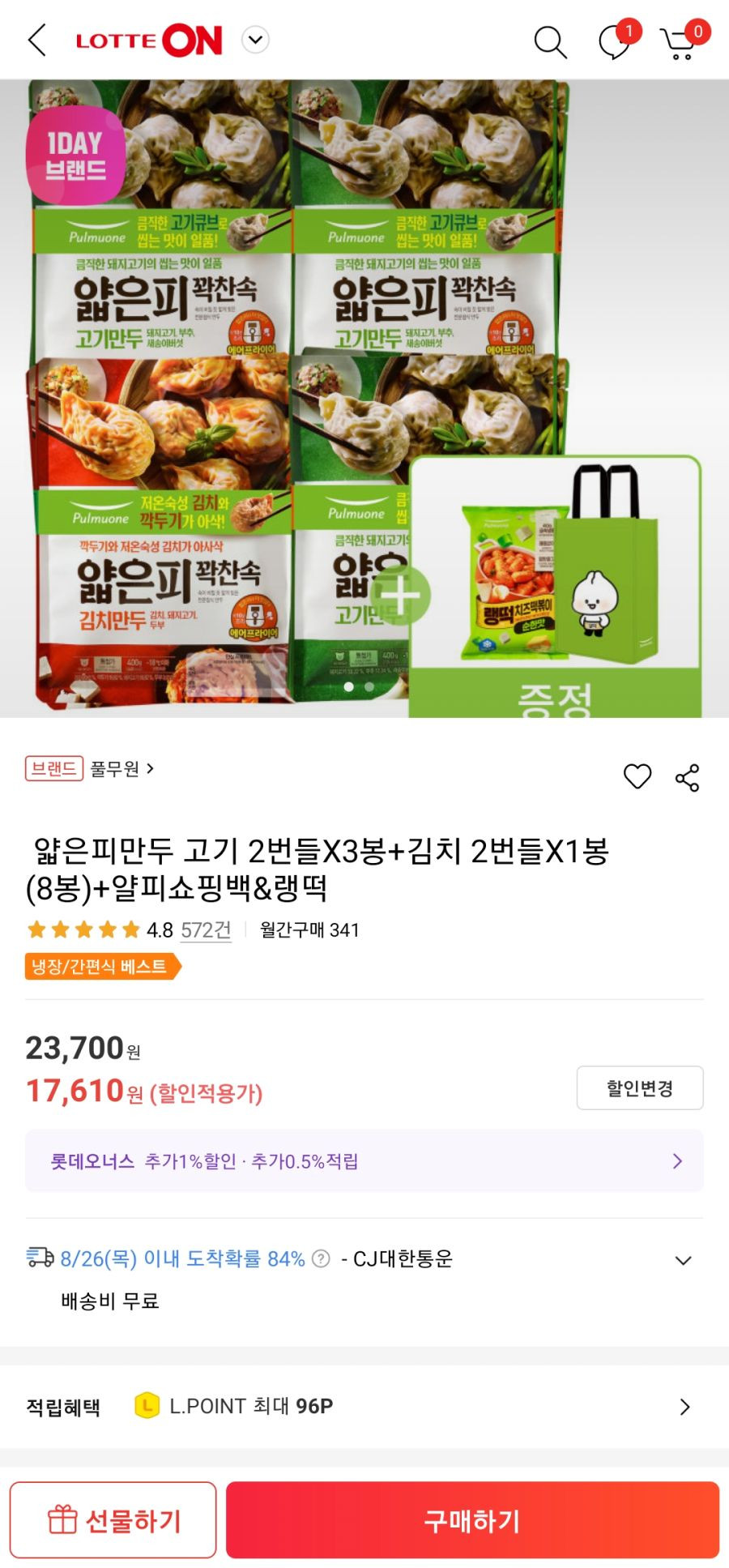Open the 롯데오너스 추가 할인 banner
729x1568 pixels.
(364, 1161)
